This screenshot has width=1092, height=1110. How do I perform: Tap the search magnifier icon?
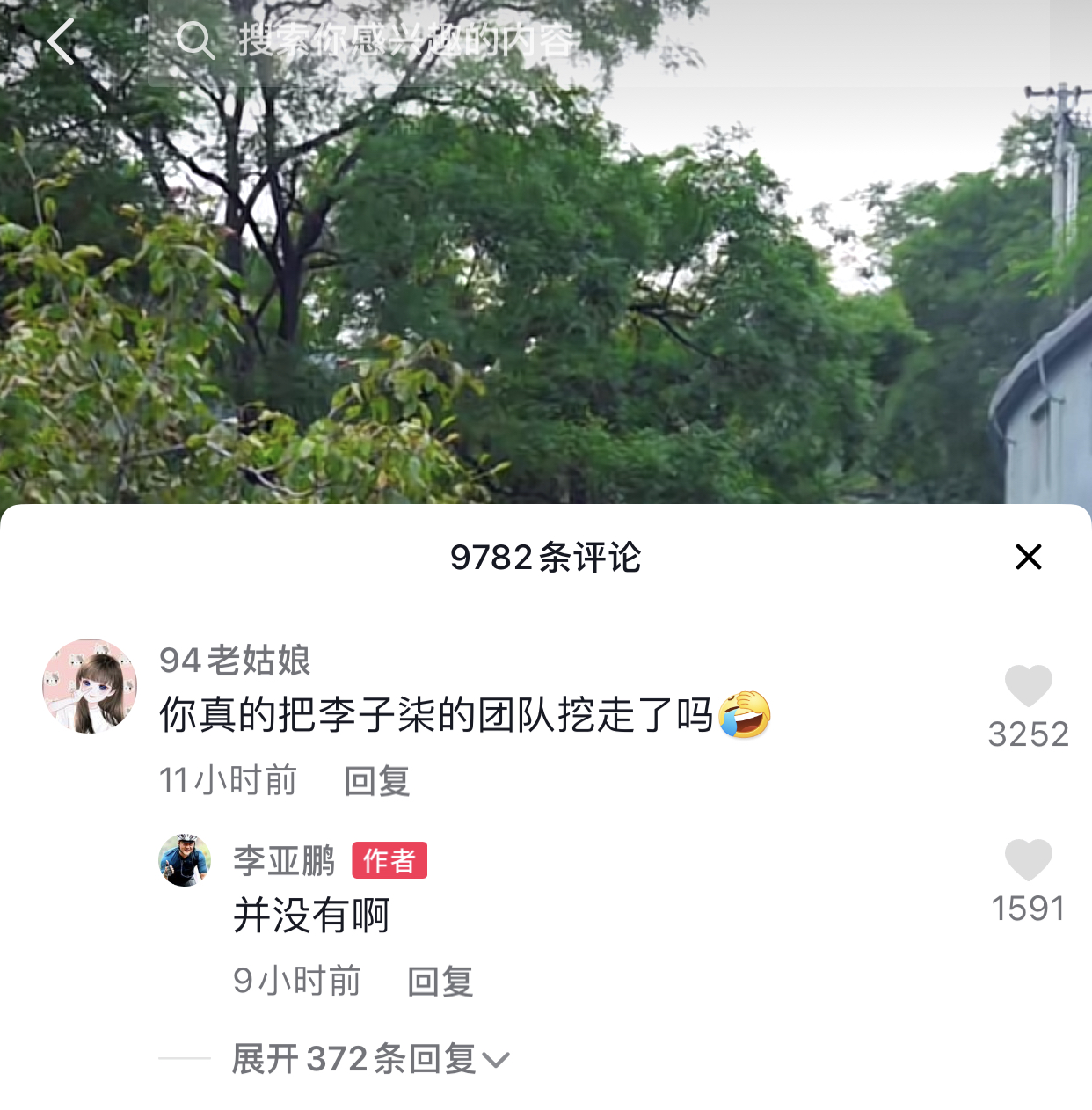pyautogui.click(x=197, y=40)
